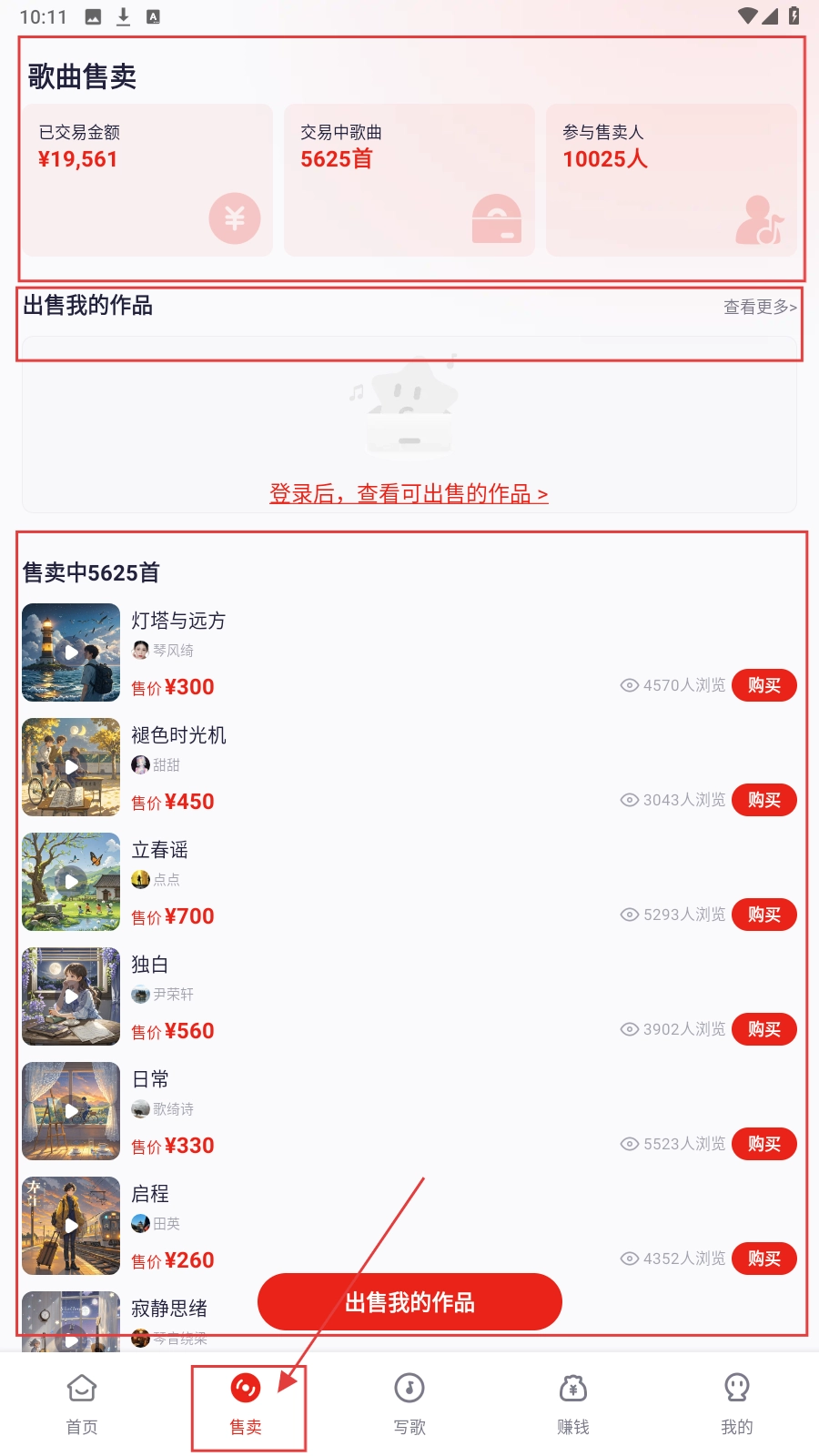Select the 售卖 record icon in bottom bar
The height and width of the screenshot is (1456, 819).
click(x=245, y=1388)
